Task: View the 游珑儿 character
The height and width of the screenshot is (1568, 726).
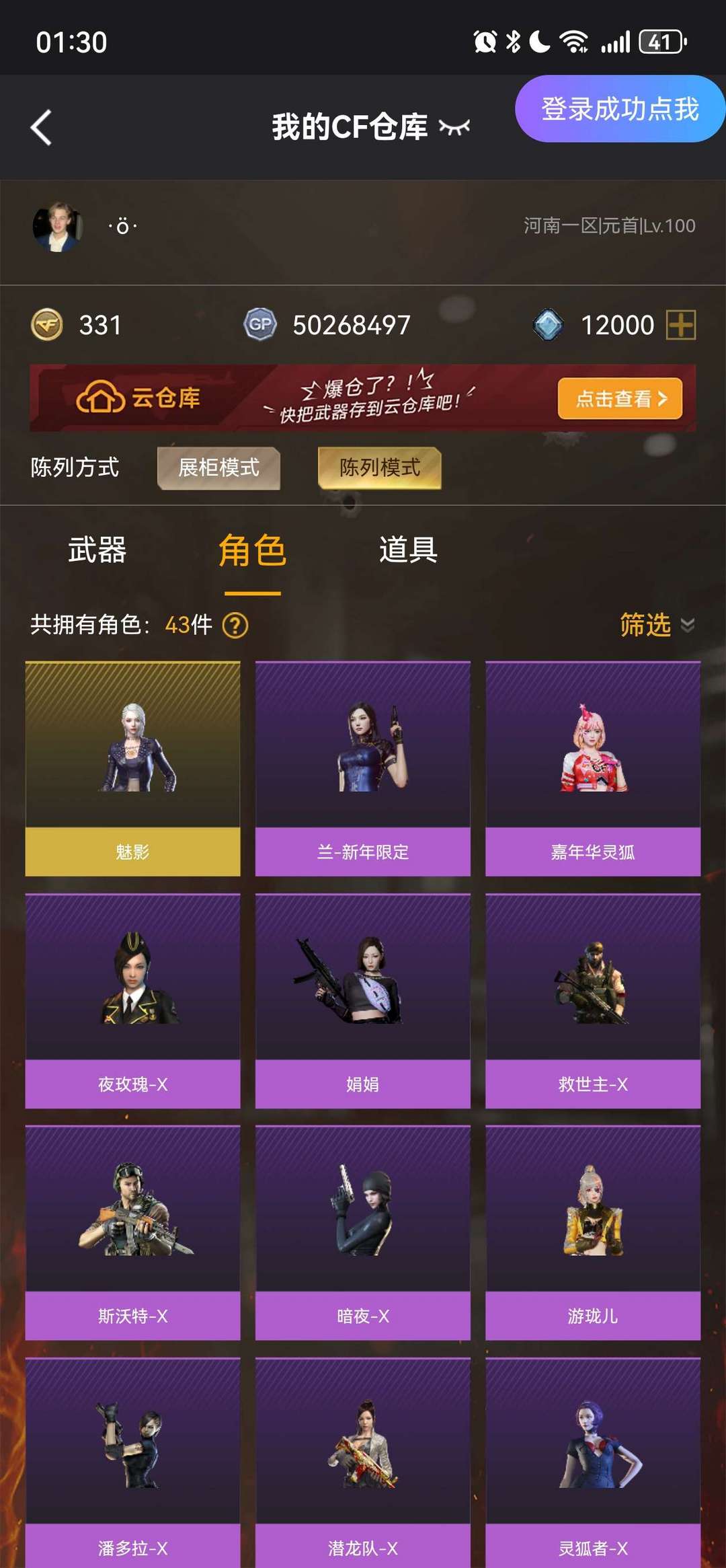Action: [x=593, y=1232]
